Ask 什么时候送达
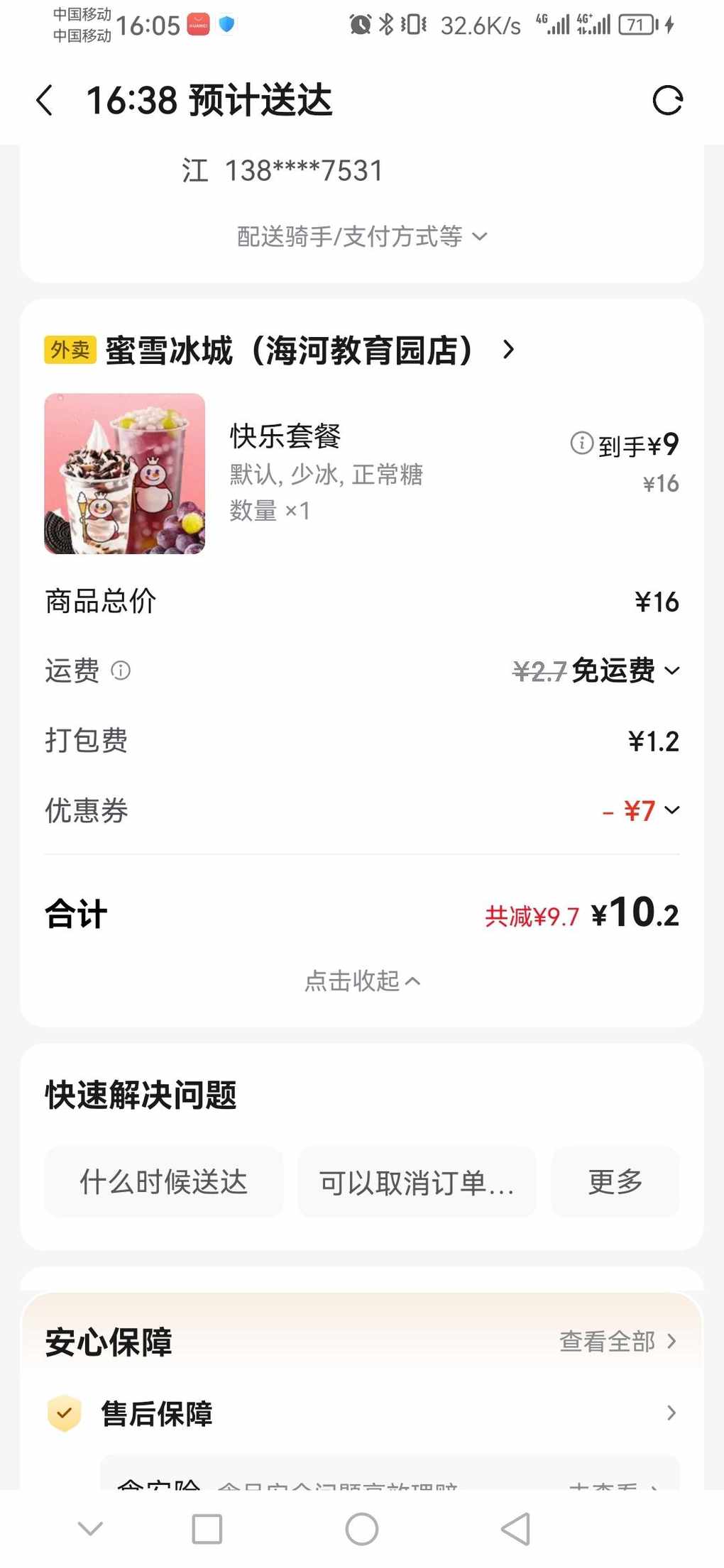This screenshot has height=1568, width=724. click(164, 1182)
